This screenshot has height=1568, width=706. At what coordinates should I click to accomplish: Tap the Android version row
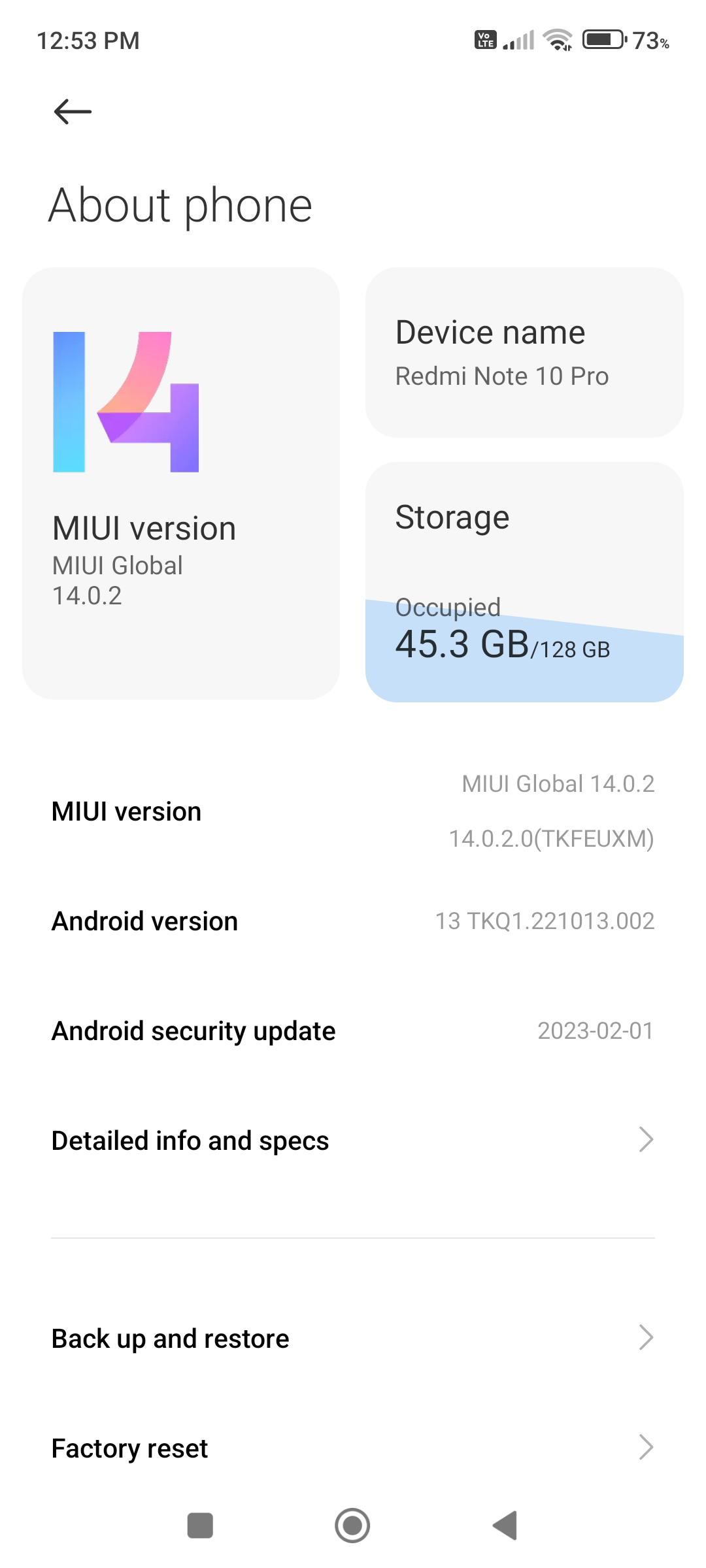coord(353,921)
